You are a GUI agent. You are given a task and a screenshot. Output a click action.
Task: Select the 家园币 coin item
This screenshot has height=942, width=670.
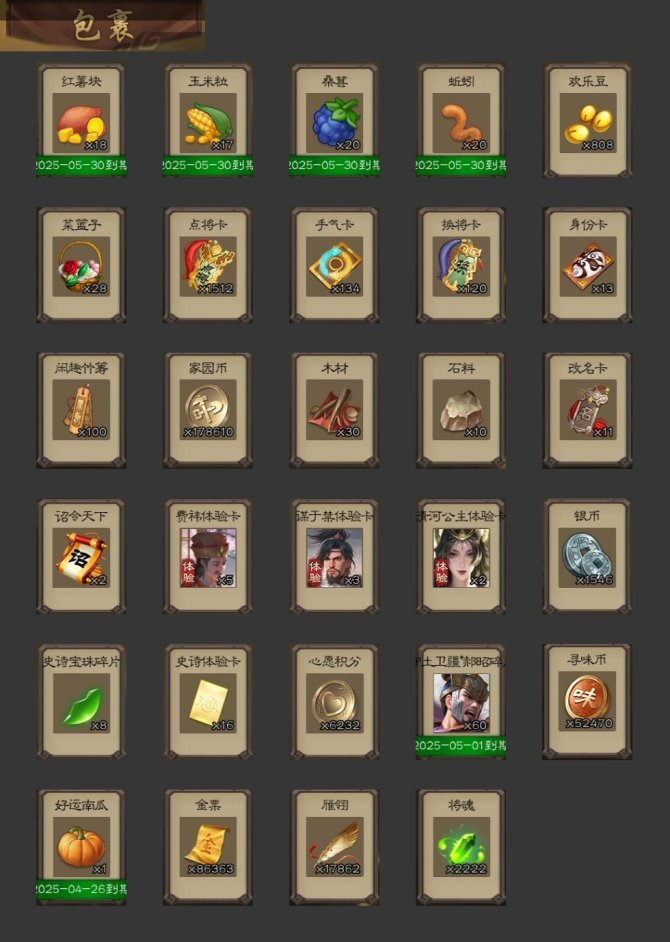208,410
